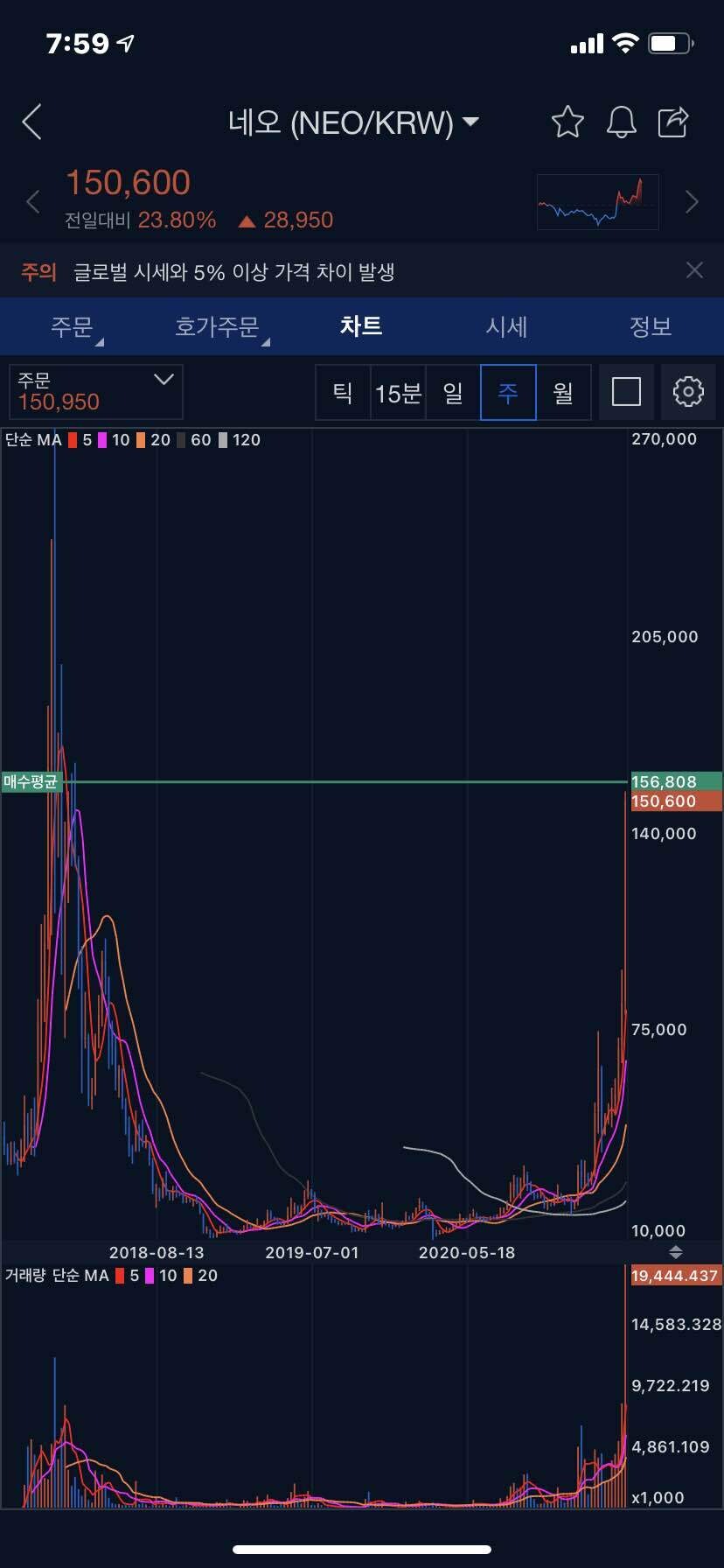Add NEO to favorites with the star

point(567,122)
